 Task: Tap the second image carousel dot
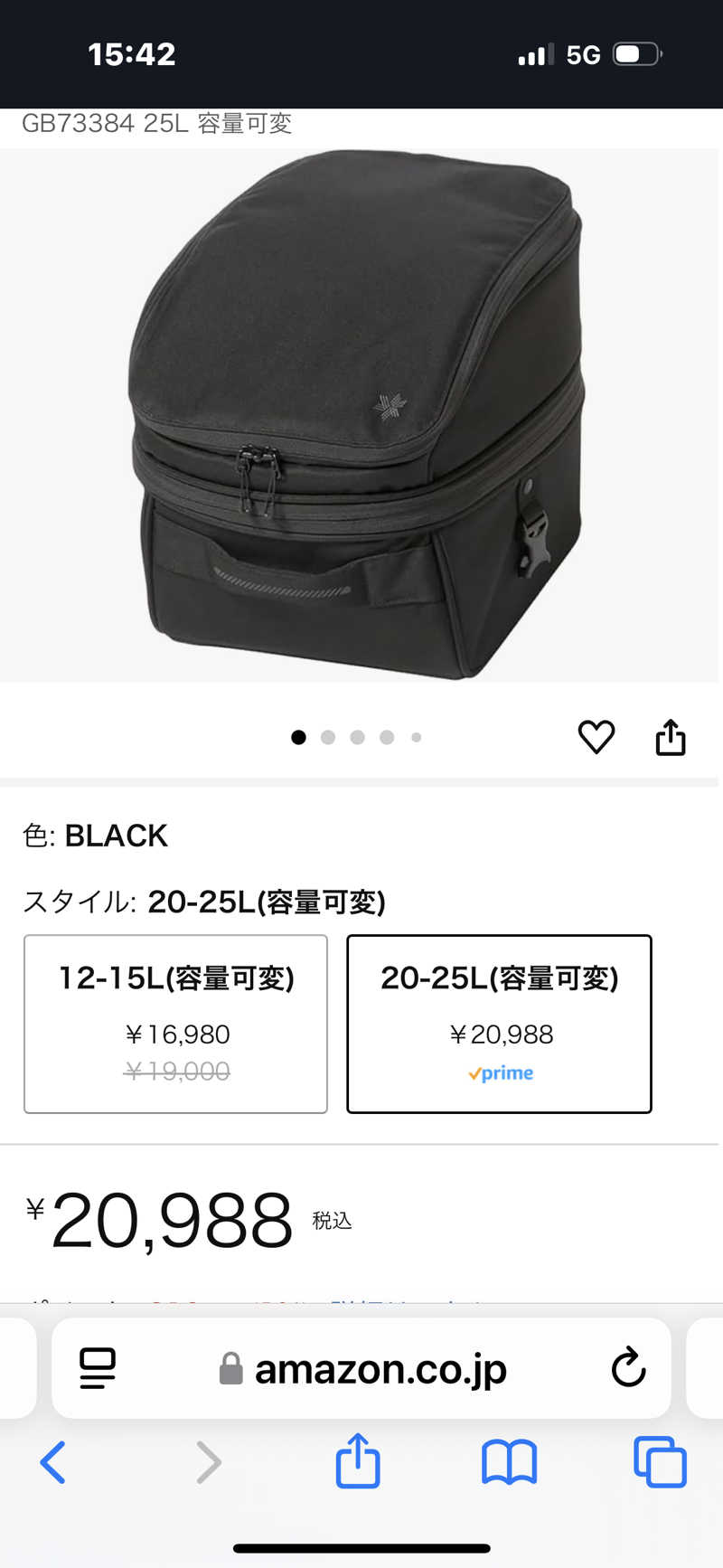(x=328, y=737)
